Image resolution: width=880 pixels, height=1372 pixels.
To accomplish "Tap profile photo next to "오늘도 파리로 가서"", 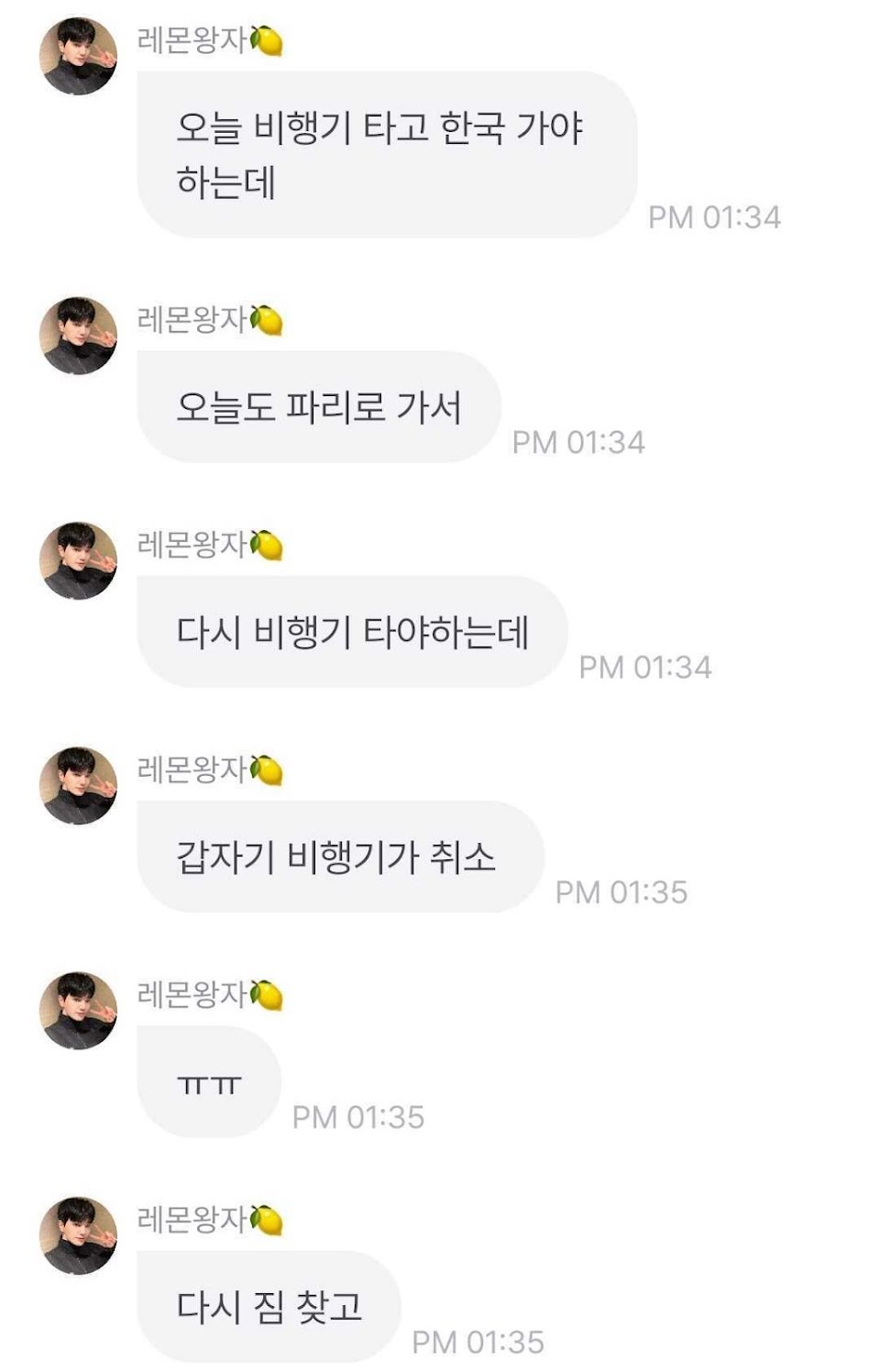I will (x=79, y=336).
